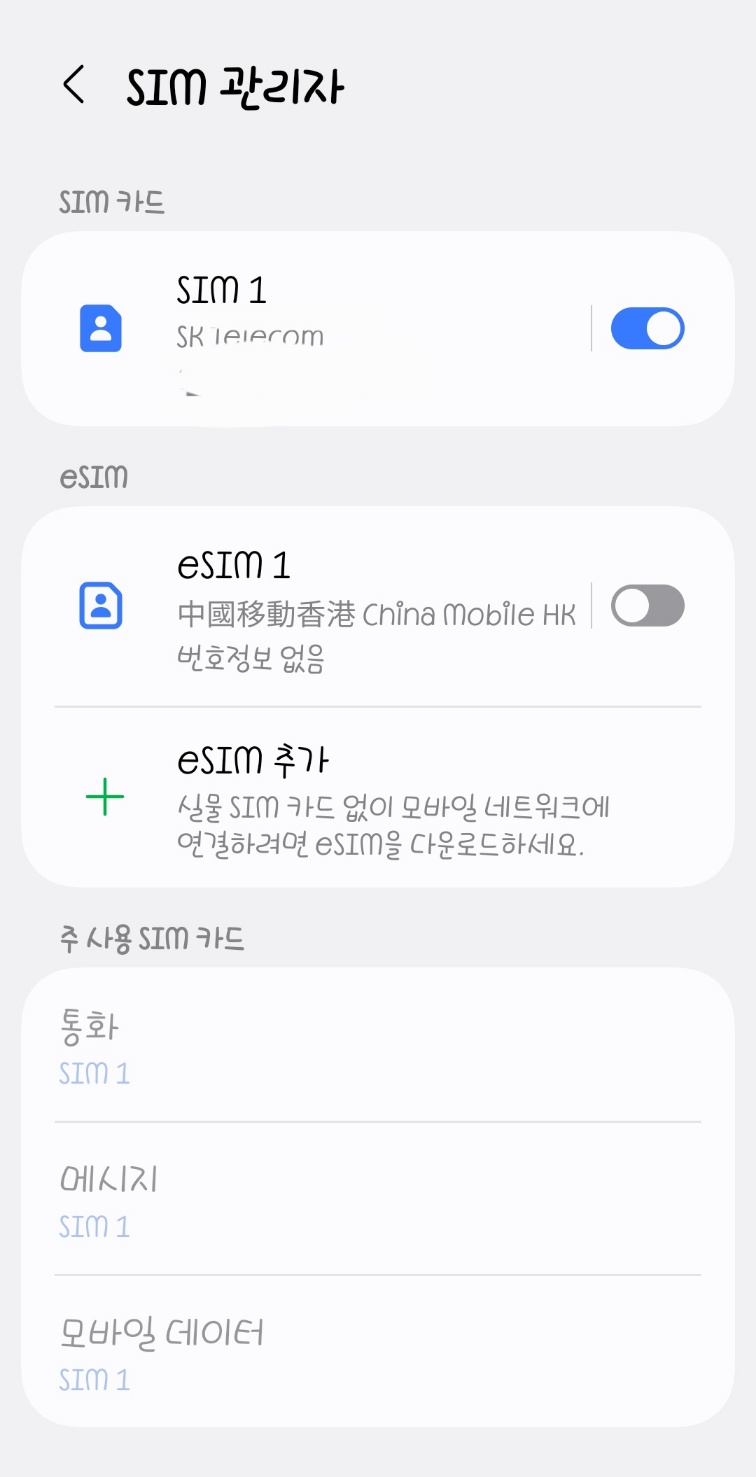Viewport: 756px width, 1477px height.
Task: Open the 메시지 preferred SIM selector
Action: coord(378,1200)
